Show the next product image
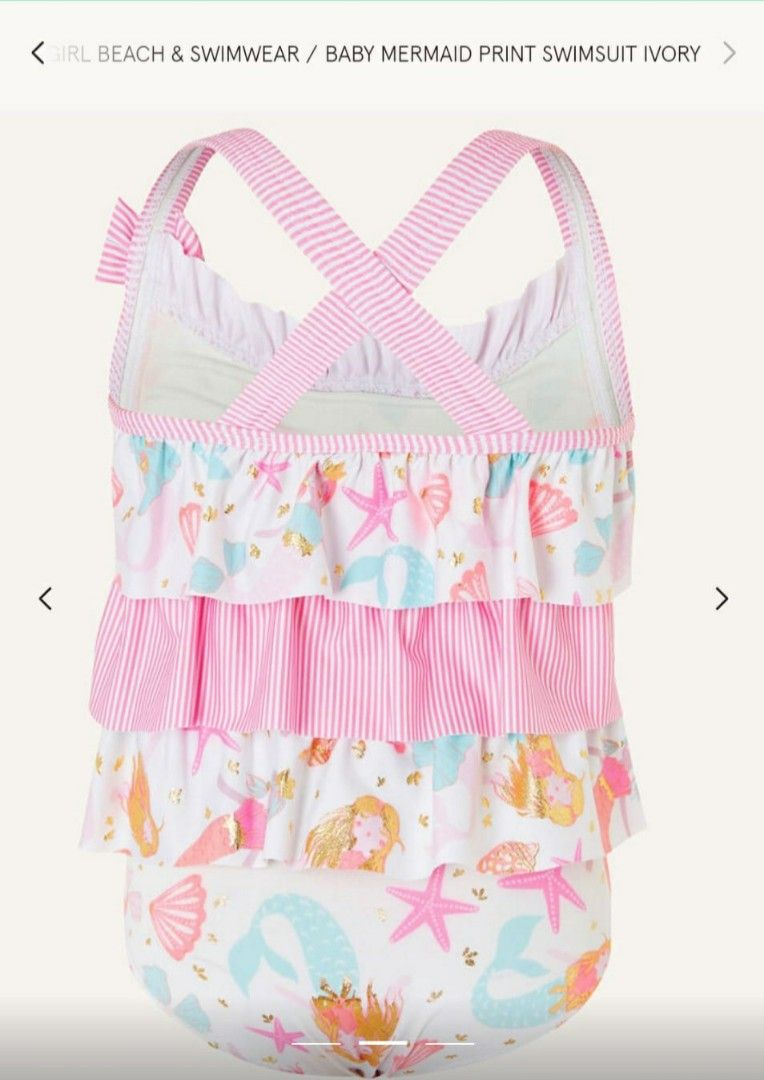 click(721, 599)
